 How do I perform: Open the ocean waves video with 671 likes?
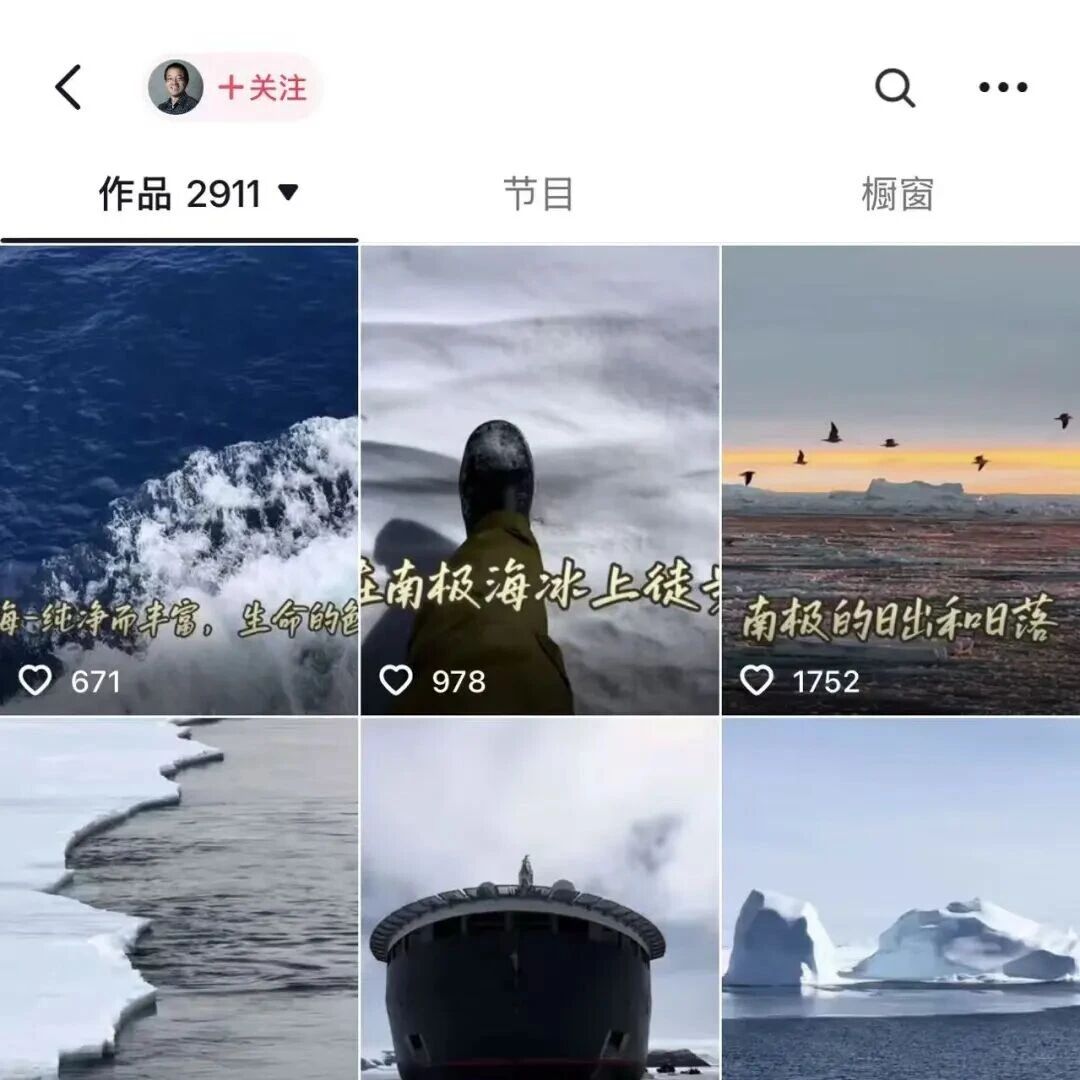(x=179, y=480)
